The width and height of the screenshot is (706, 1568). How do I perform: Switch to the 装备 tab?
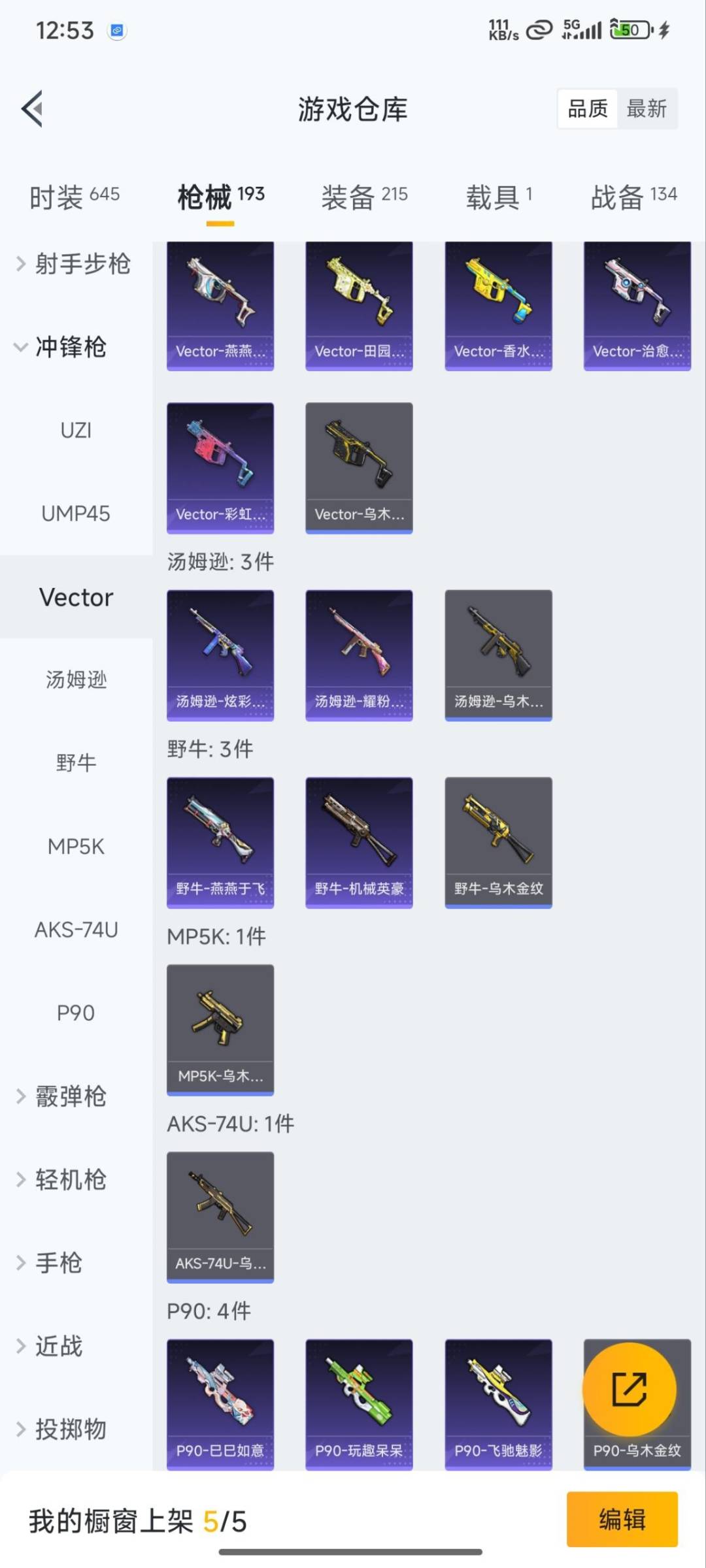[x=364, y=196]
